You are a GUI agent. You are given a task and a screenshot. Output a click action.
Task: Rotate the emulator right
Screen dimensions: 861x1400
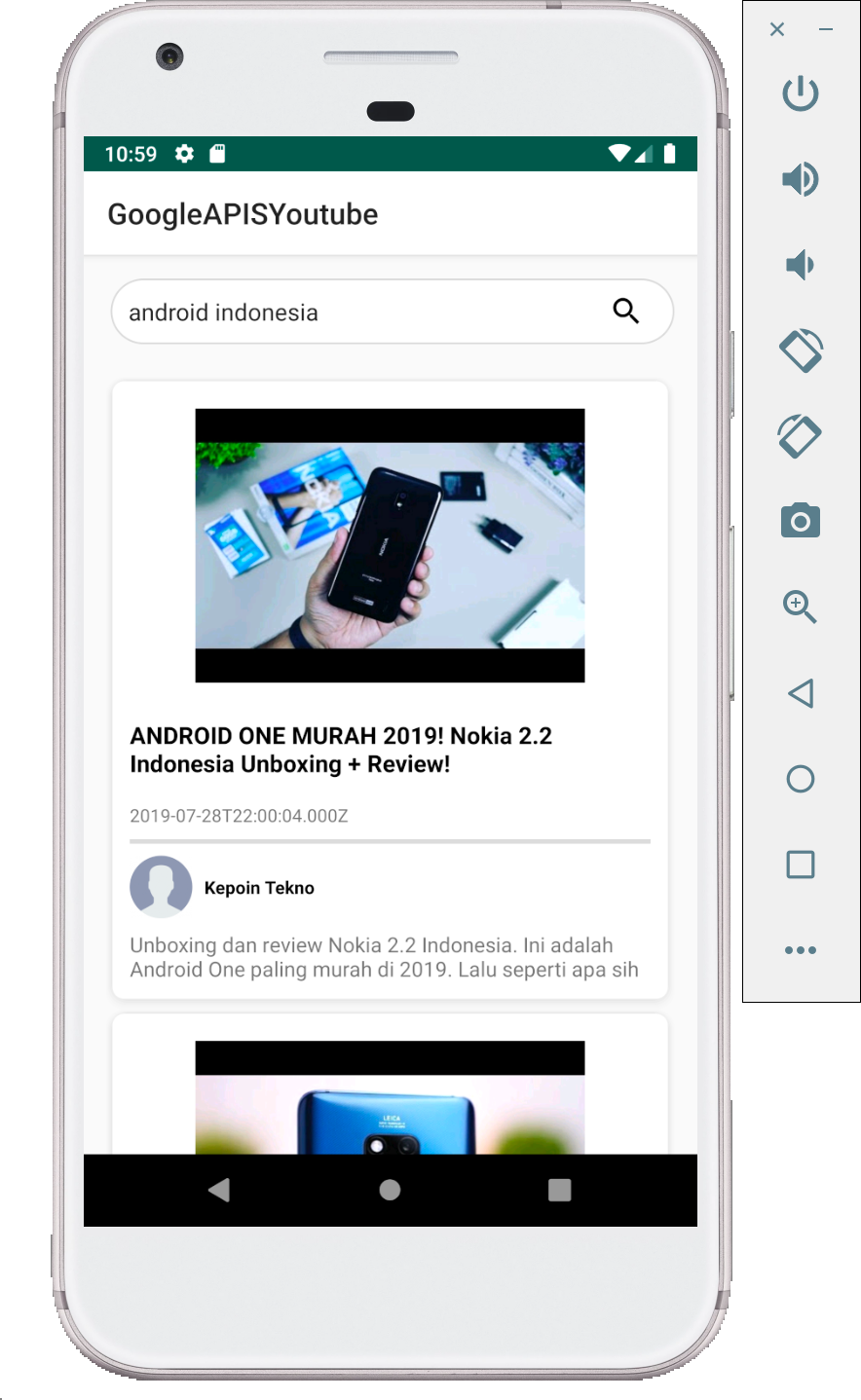click(x=800, y=435)
